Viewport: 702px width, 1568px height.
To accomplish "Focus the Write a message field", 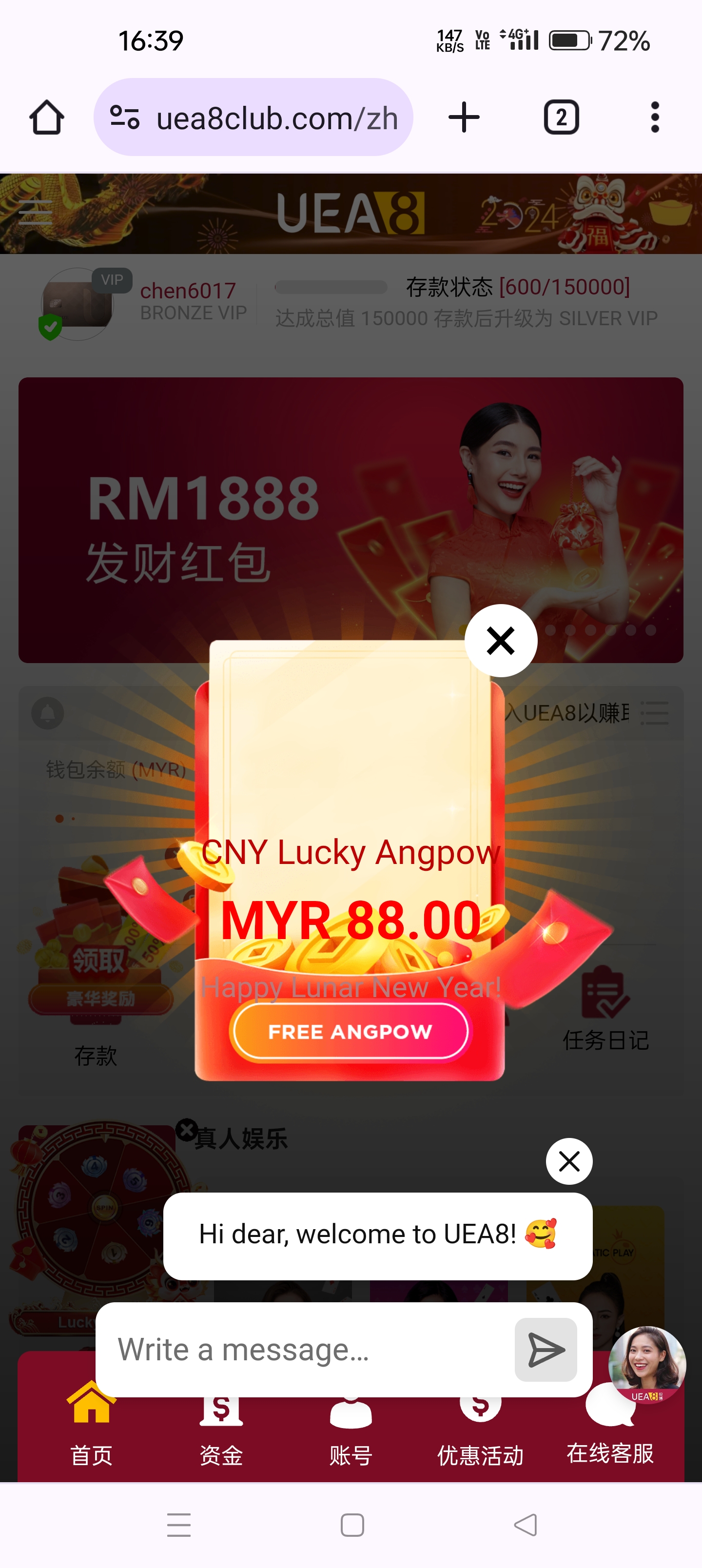I will pos(304,1350).
